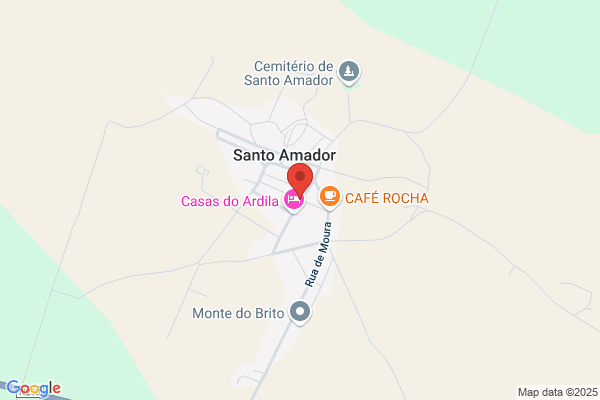Select the Monte do Brito marker

pyautogui.click(x=300, y=313)
